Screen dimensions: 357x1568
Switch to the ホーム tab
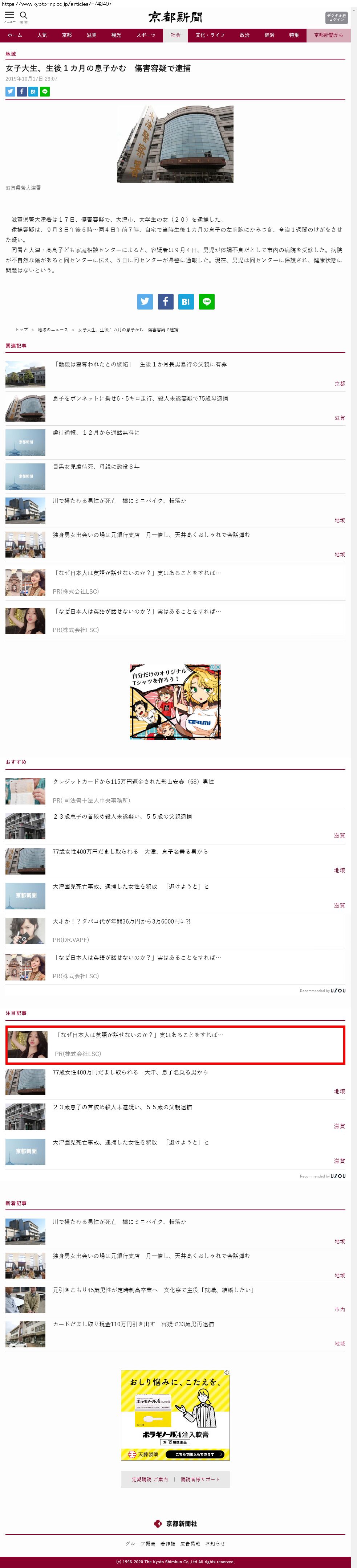click(x=15, y=35)
